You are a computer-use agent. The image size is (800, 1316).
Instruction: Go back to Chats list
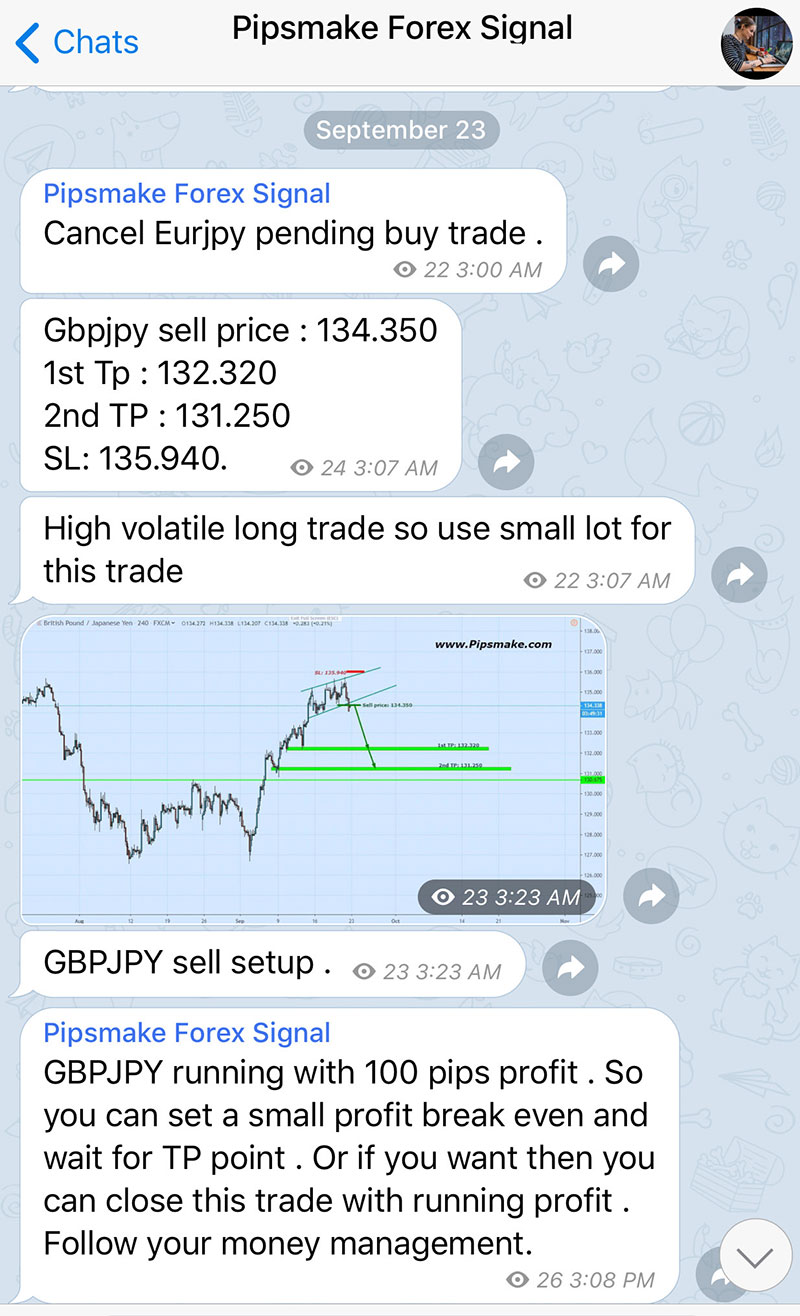(x=76, y=42)
